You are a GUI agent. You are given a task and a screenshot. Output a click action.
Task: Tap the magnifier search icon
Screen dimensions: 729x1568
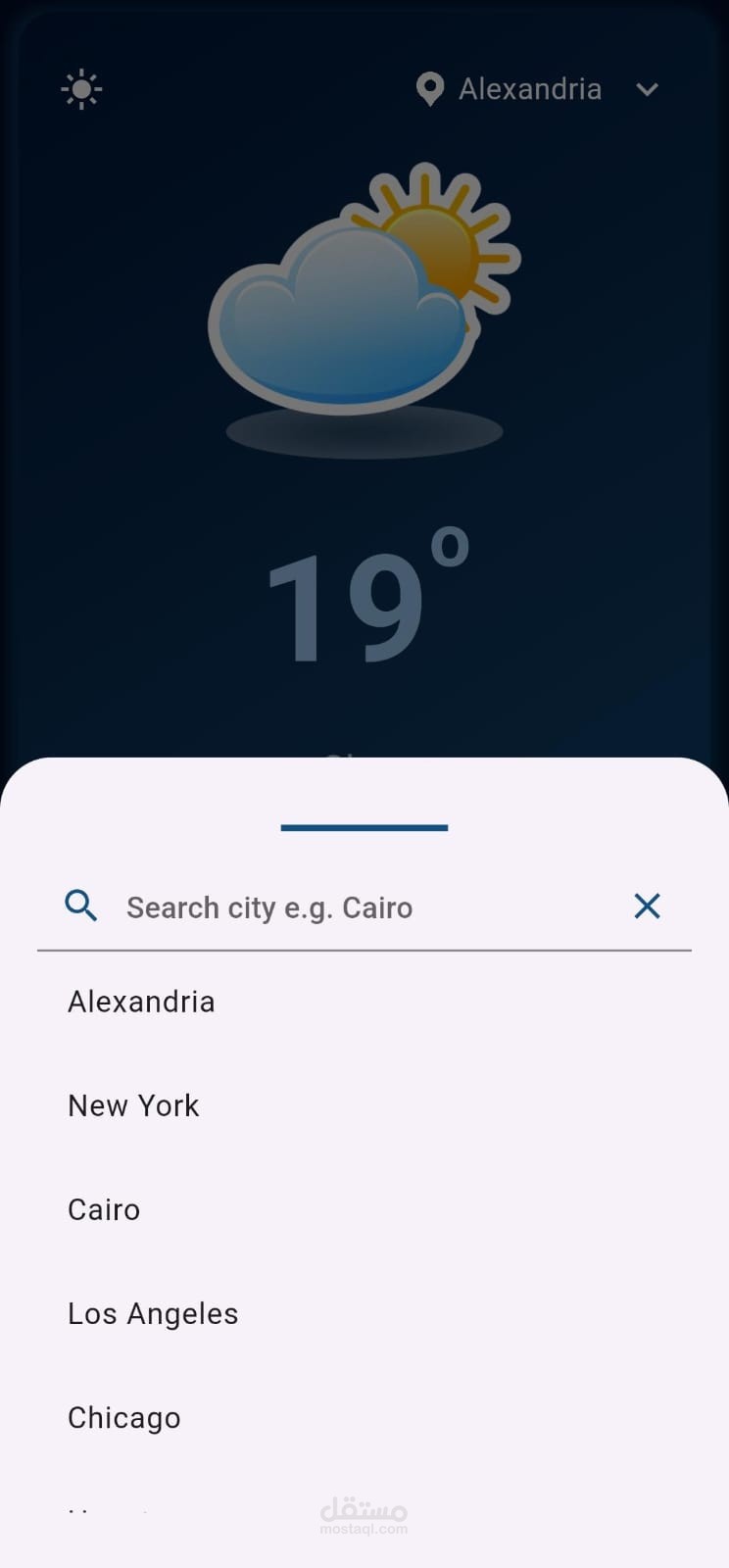click(x=81, y=906)
